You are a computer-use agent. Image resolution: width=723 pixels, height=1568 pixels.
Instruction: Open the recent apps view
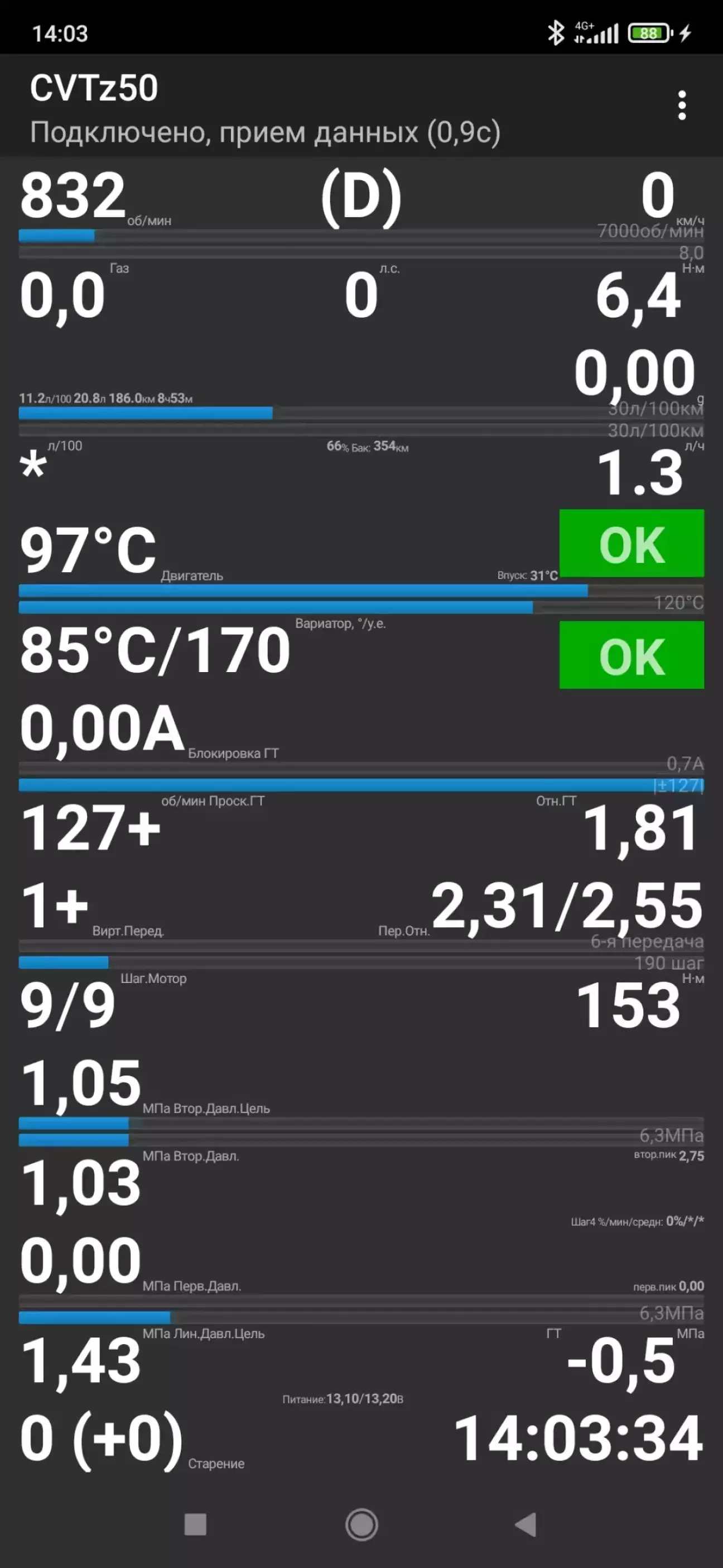pyautogui.click(x=195, y=1525)
